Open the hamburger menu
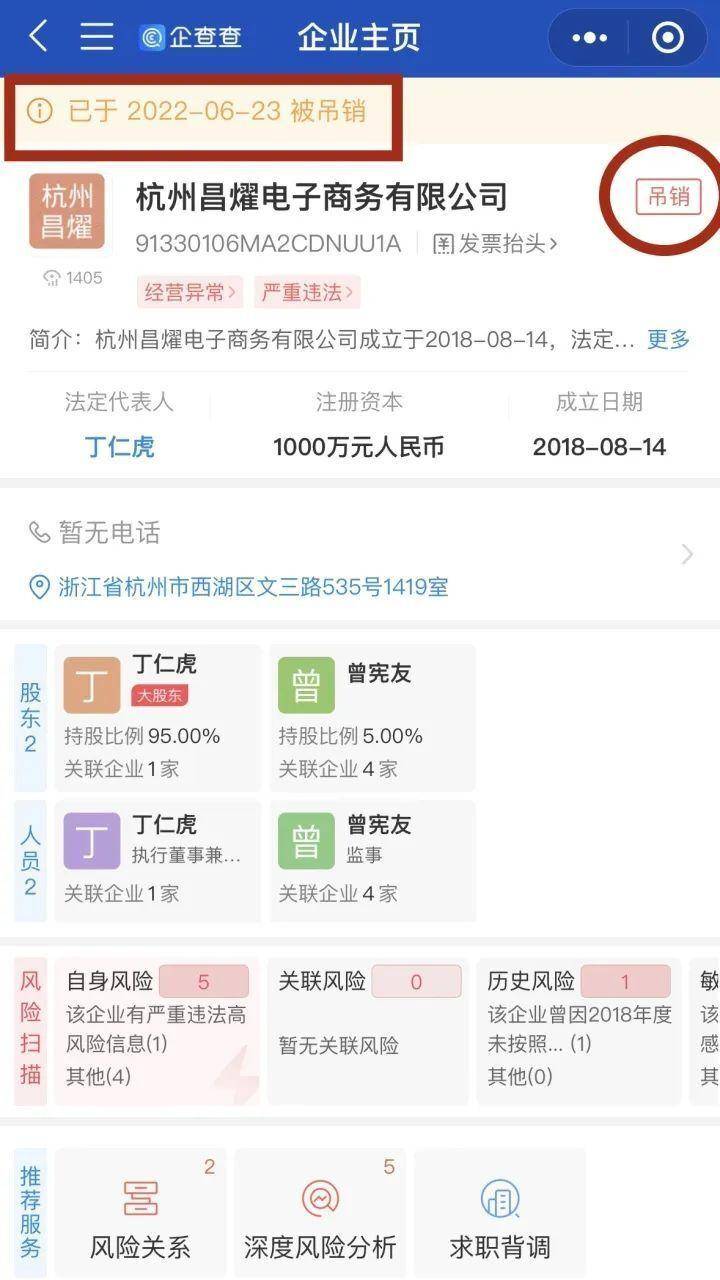 tap(97, 37)
